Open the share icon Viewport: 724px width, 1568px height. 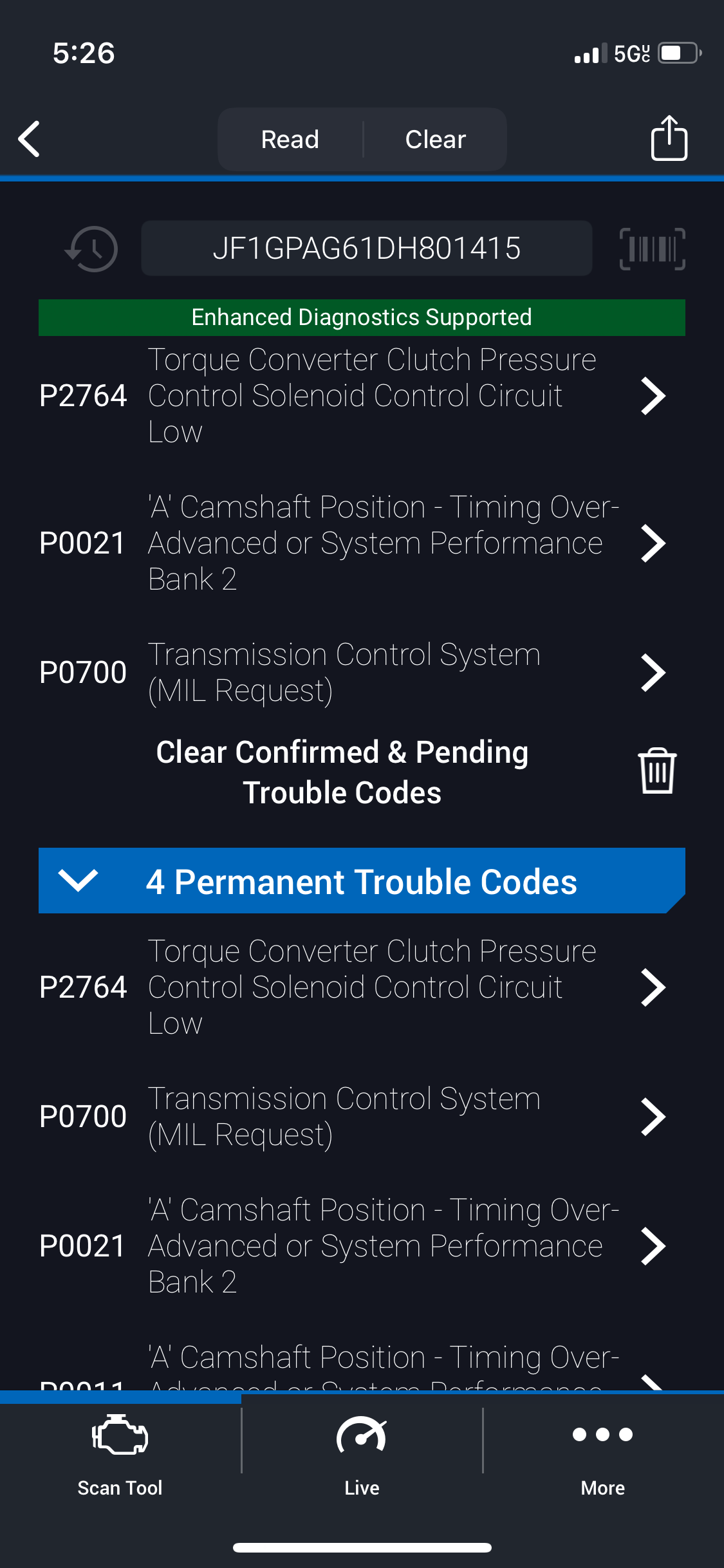point(669,138)
